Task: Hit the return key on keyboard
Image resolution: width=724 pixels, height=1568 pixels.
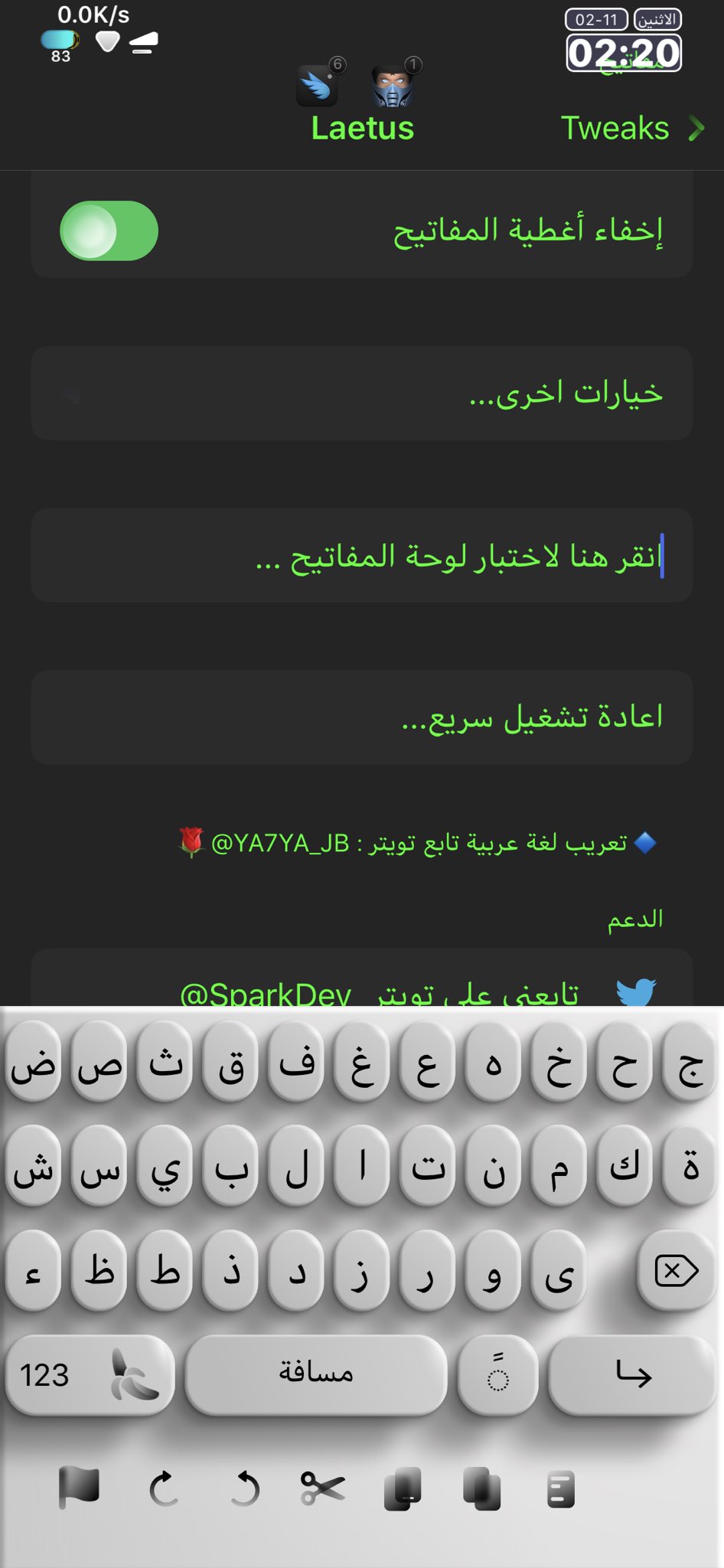Action: coord(633,1375)
